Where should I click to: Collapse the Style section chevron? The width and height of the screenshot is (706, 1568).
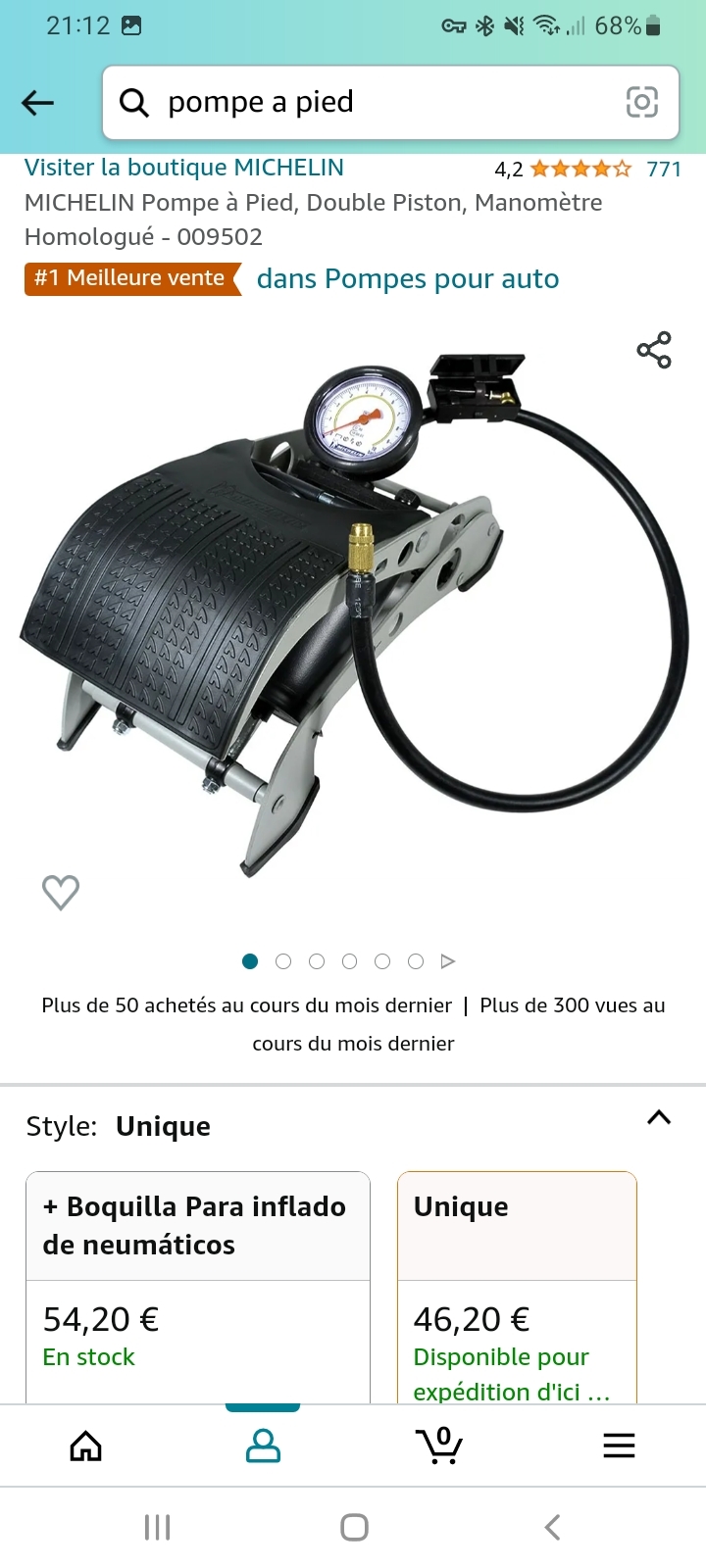coord(659,1118)
